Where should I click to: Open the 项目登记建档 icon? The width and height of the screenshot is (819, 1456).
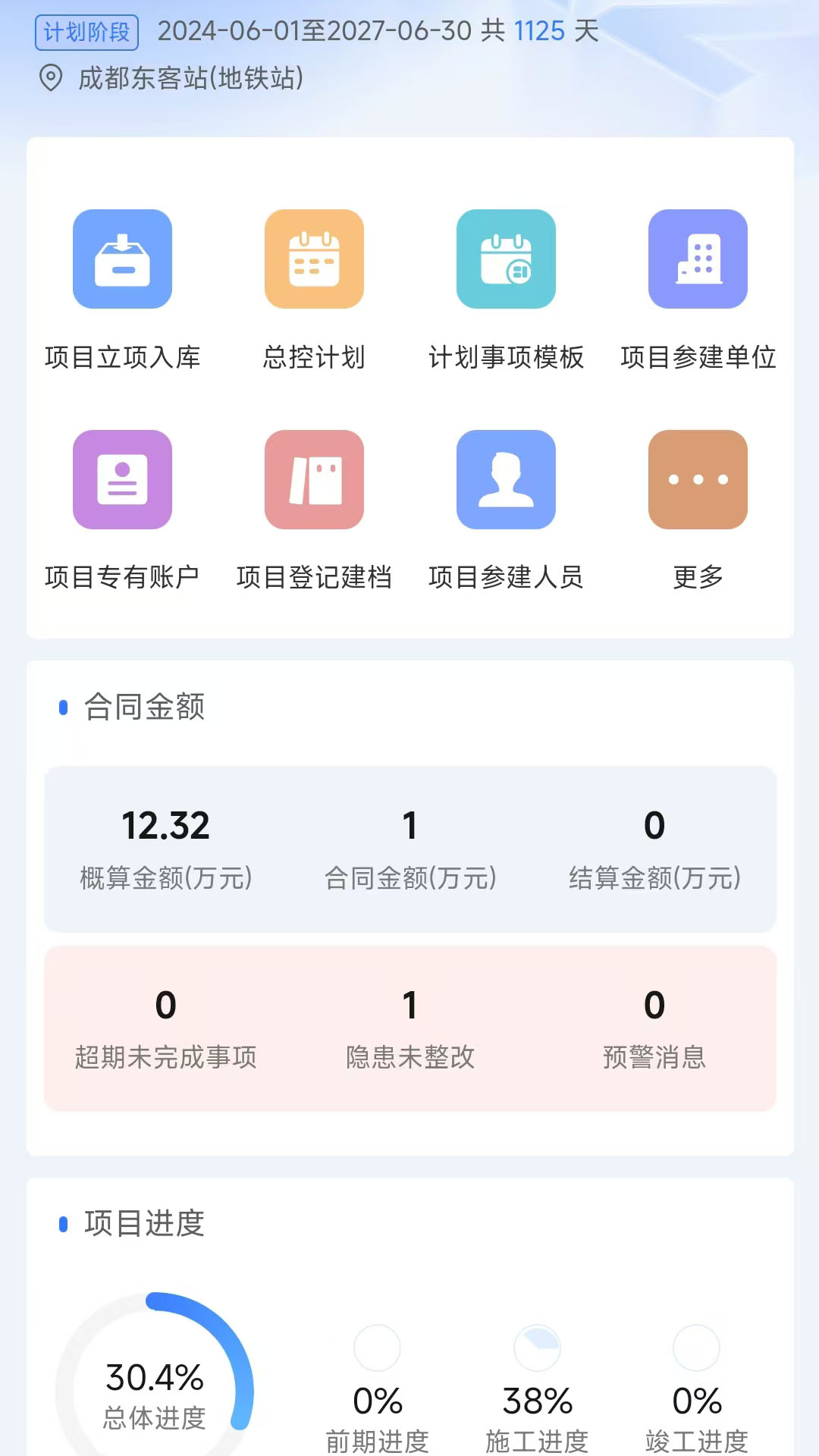click(314, 480)
